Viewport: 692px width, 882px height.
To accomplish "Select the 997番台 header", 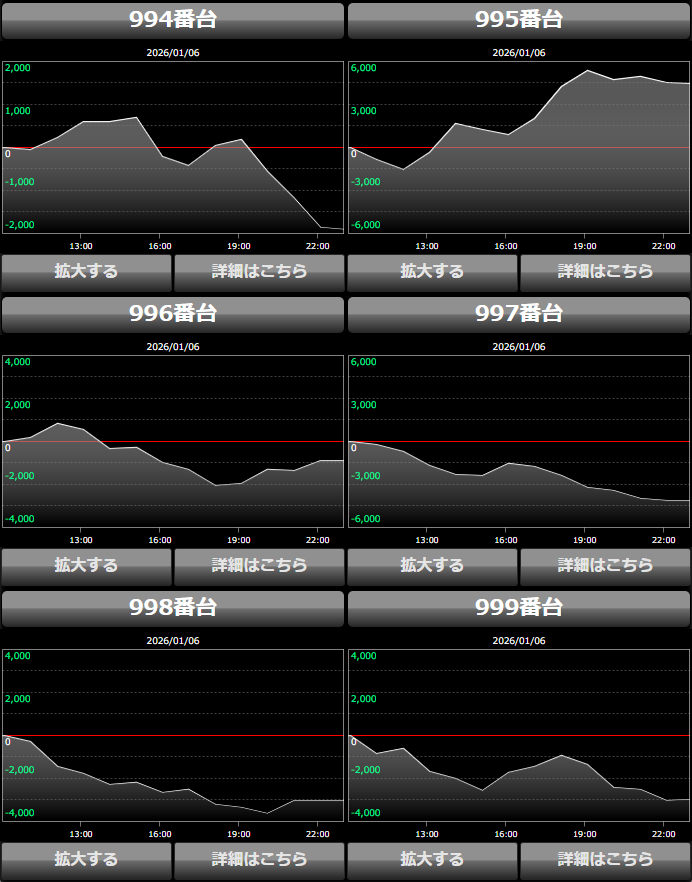I will click(x=519, y=314).
